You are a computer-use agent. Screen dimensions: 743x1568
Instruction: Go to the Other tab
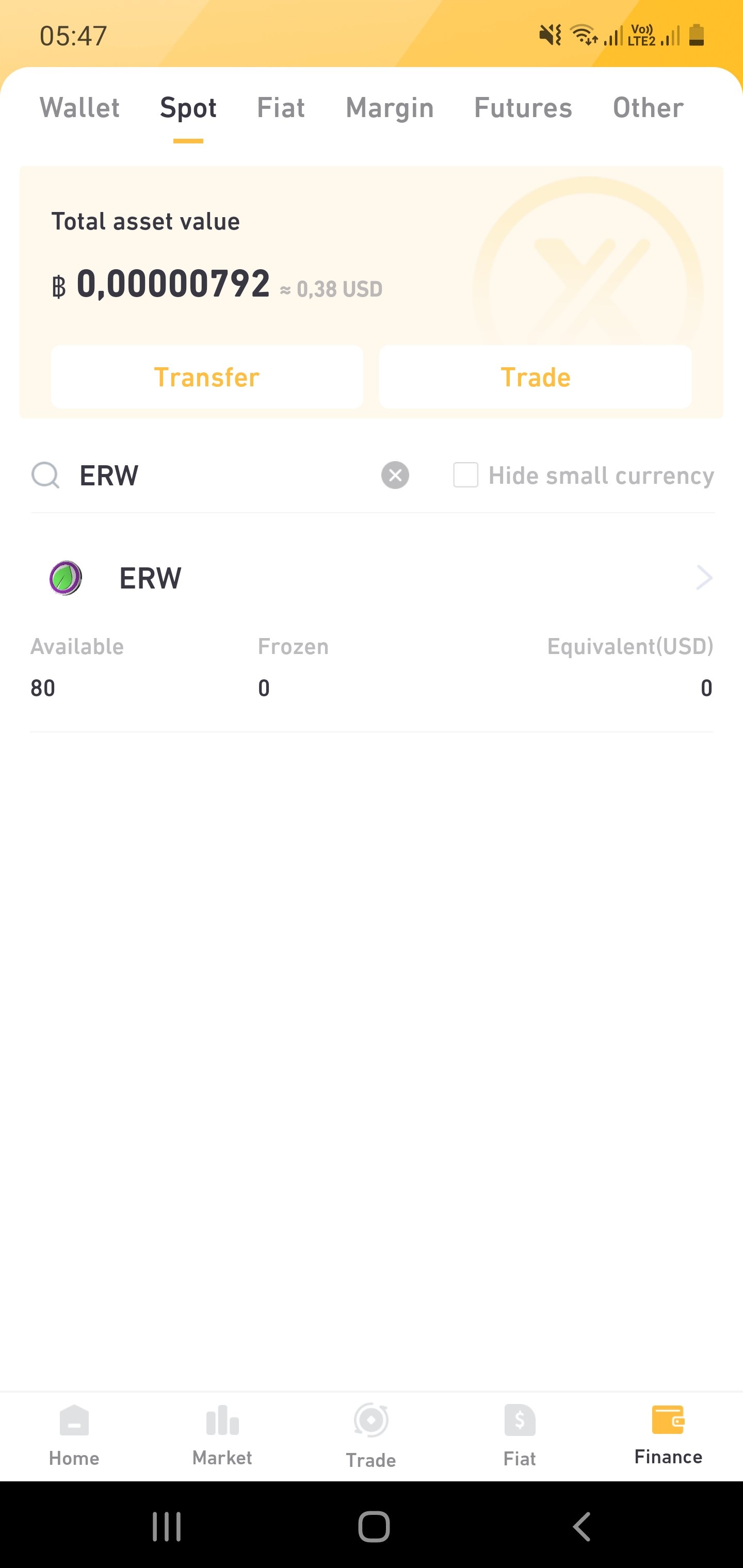click(648, 108)
